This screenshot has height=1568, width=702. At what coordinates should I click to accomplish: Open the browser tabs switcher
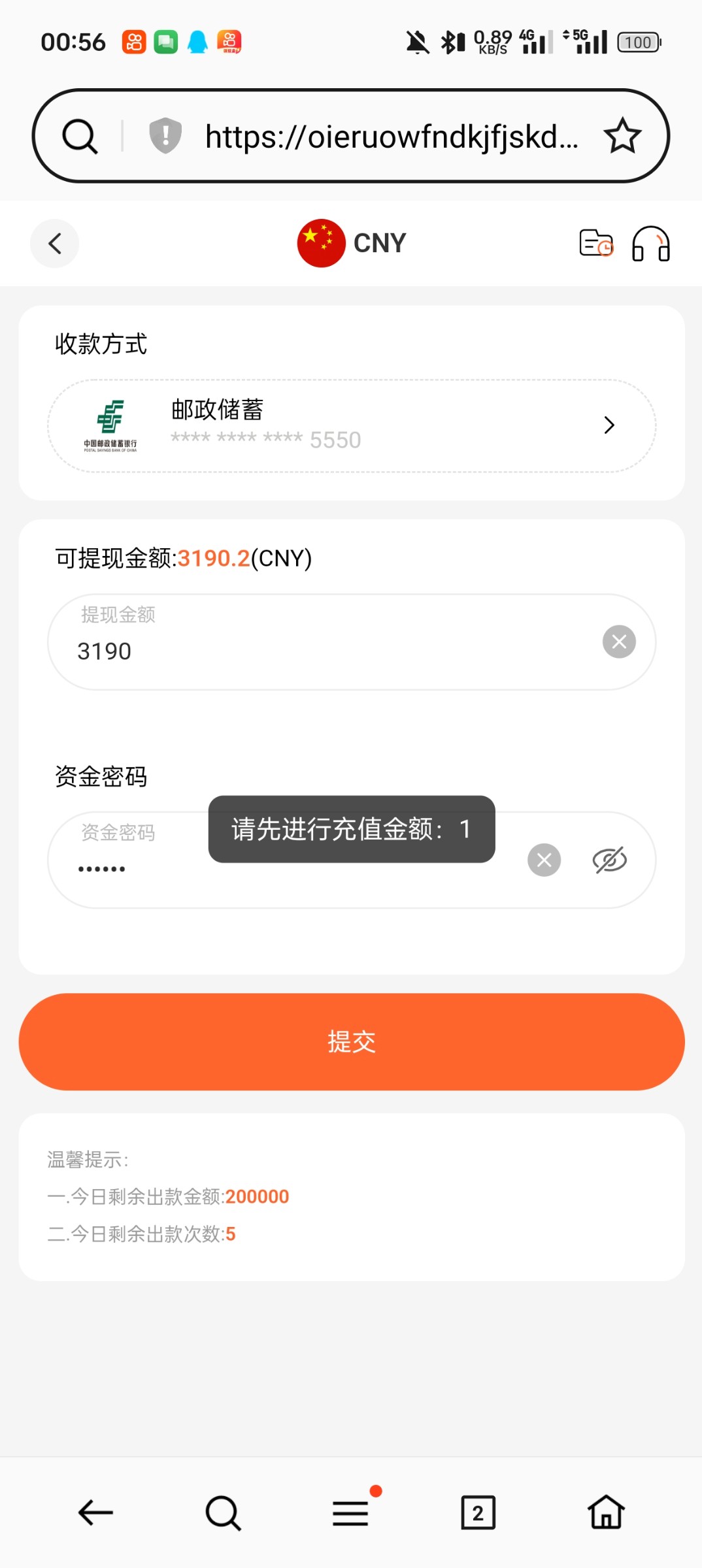tap(478, 1512)
